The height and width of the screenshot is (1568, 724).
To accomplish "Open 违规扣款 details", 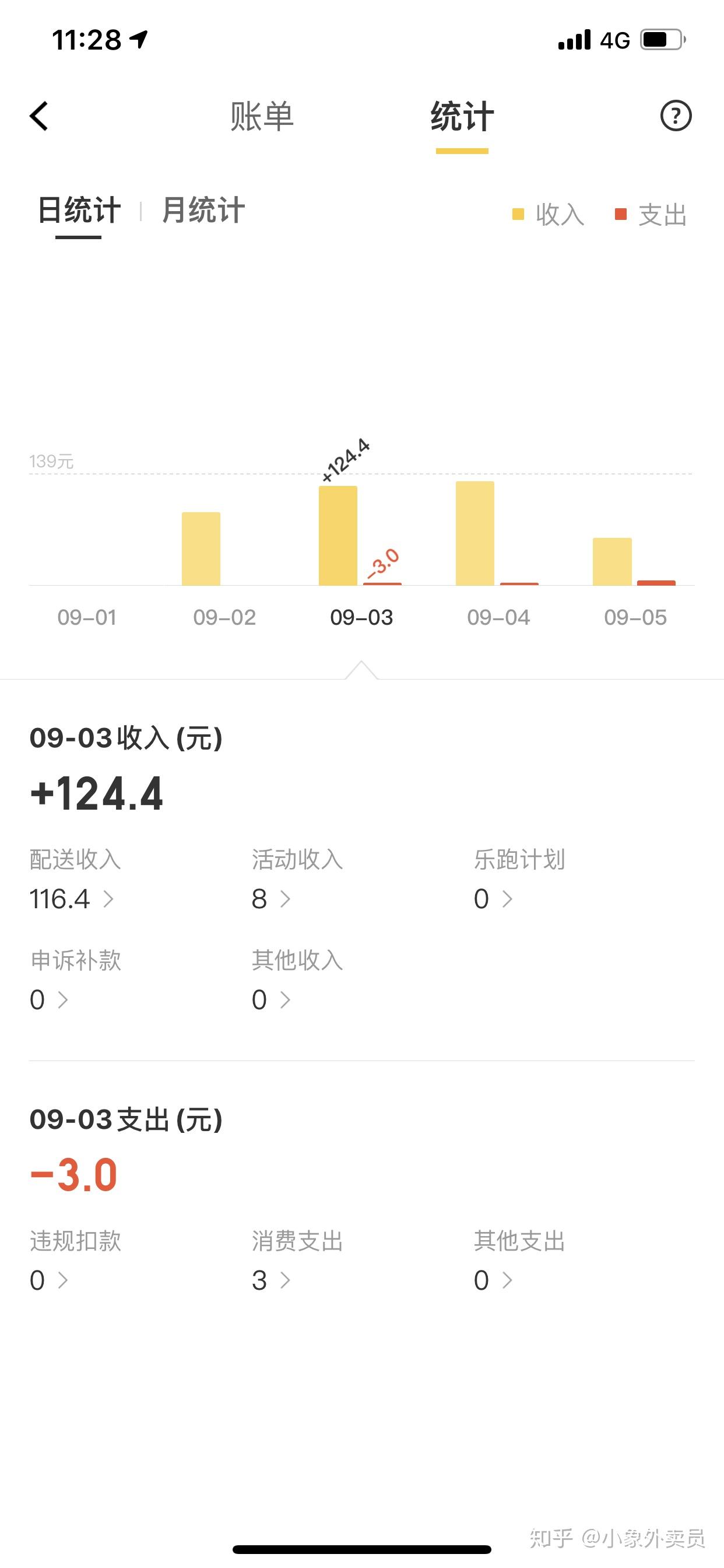I will click(50, 1280).
